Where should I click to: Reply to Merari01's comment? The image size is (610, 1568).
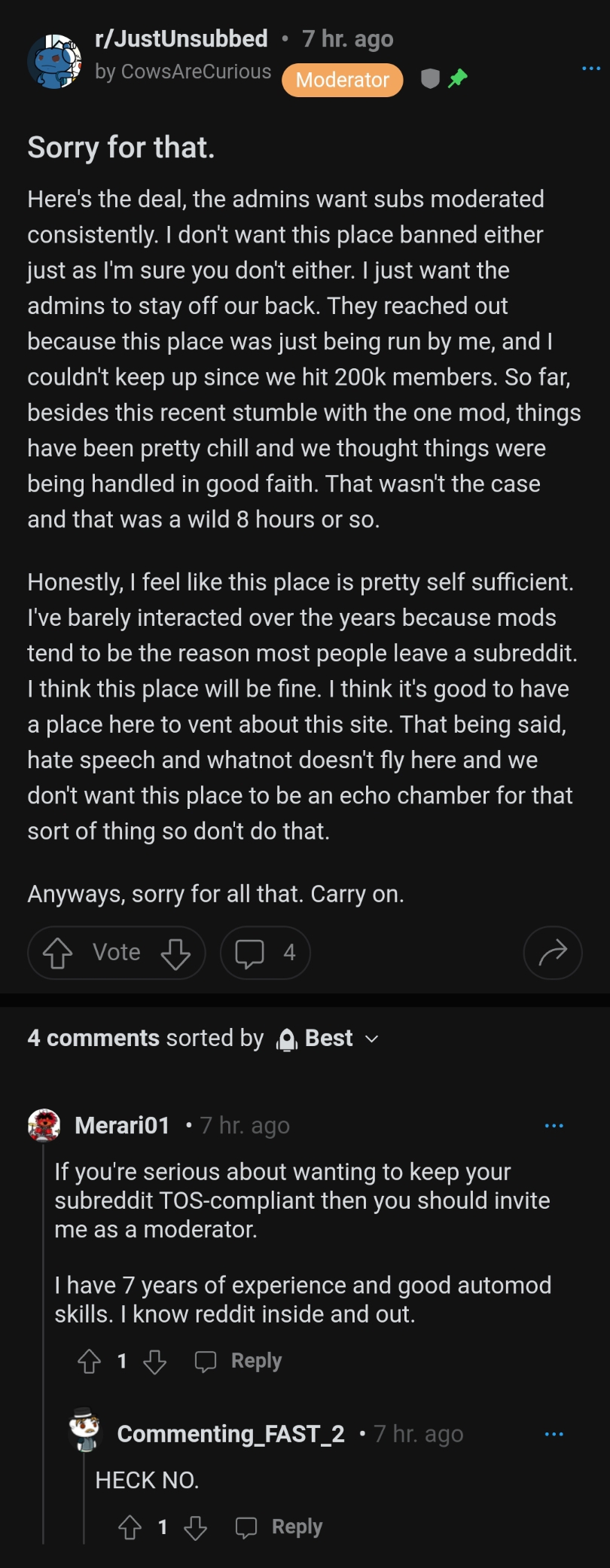(239, 1361)
